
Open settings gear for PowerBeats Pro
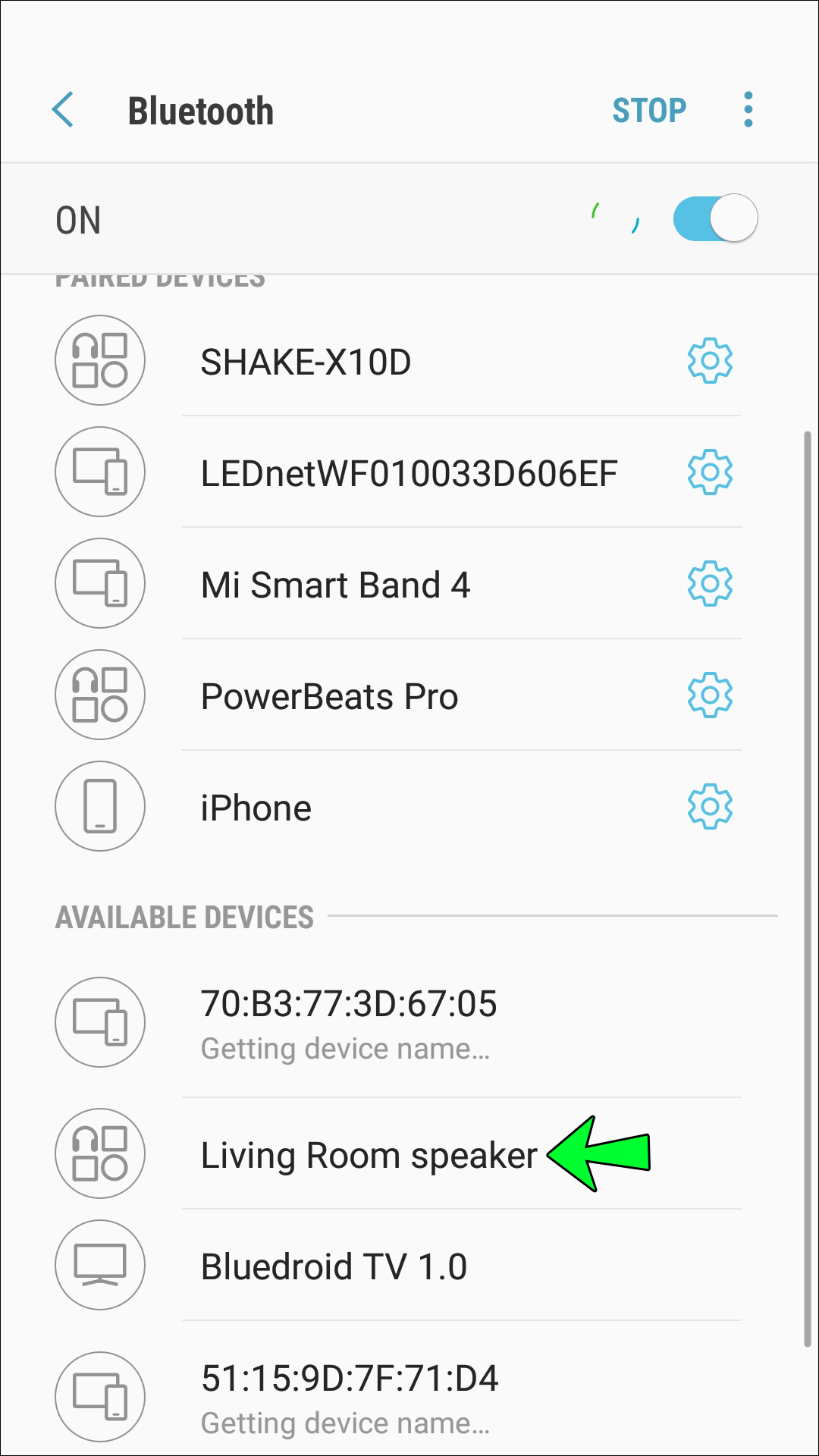coord(710,695)
